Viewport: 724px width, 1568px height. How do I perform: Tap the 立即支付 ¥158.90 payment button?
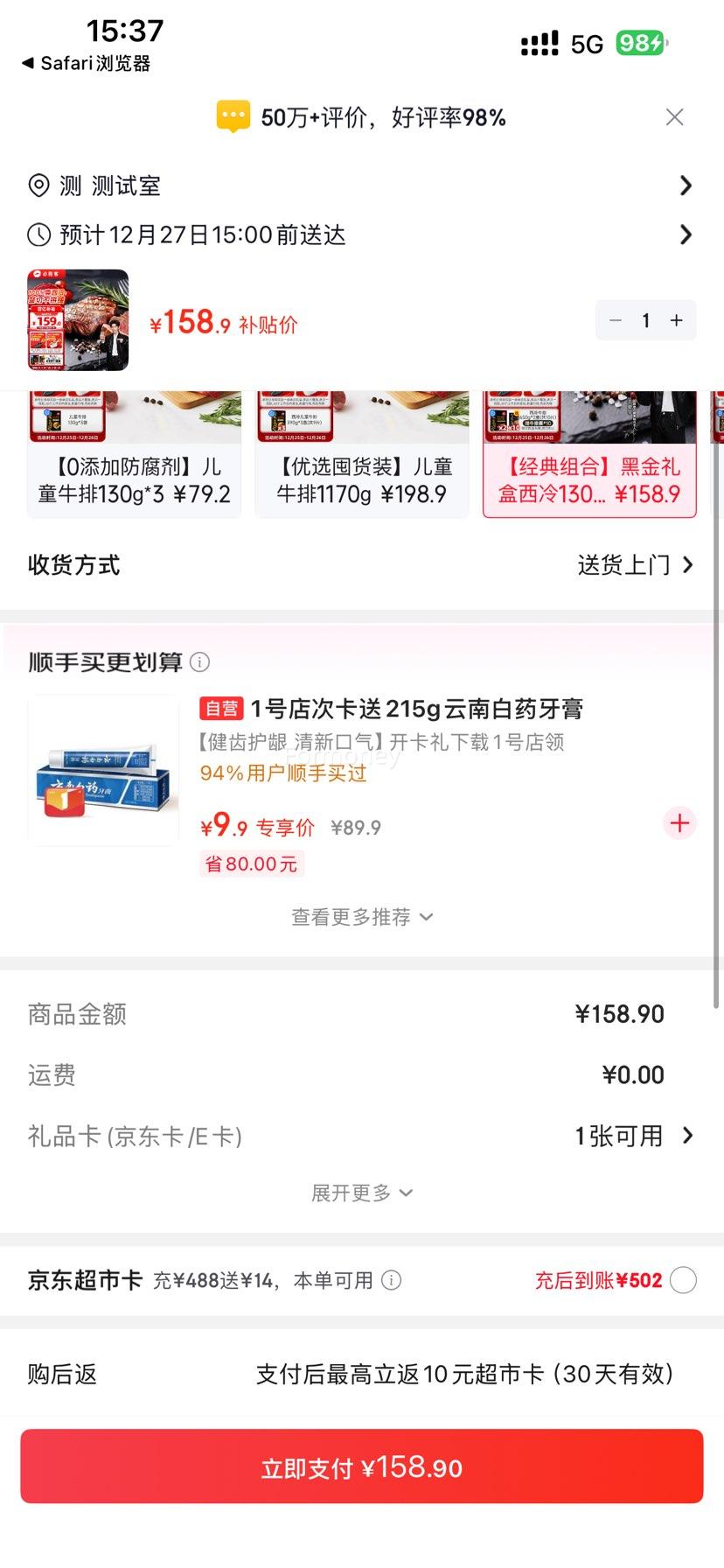pyautogui.click(x=361, y=1466)
